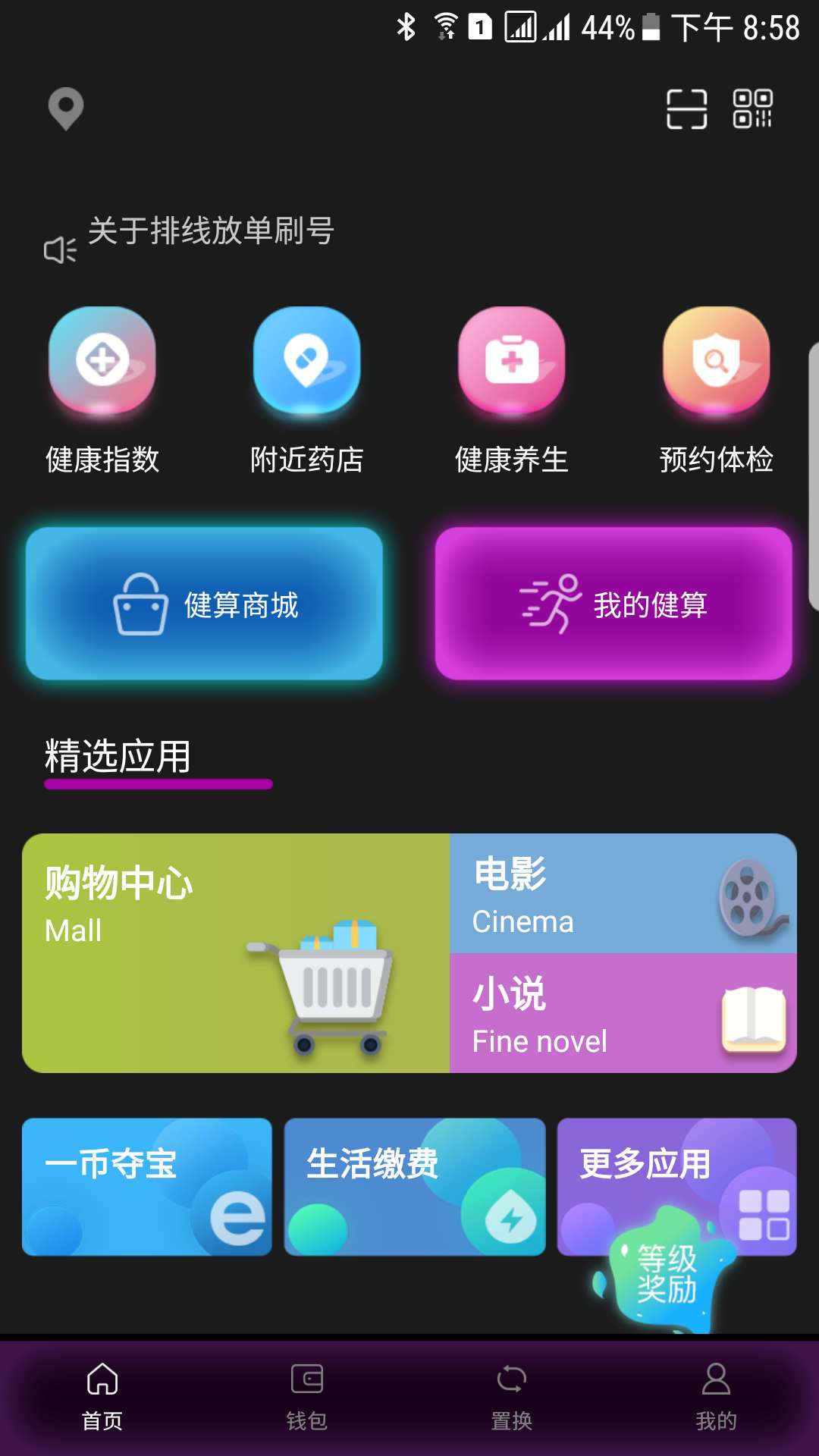Open the 电影 Cinema tile

(623, 893)
